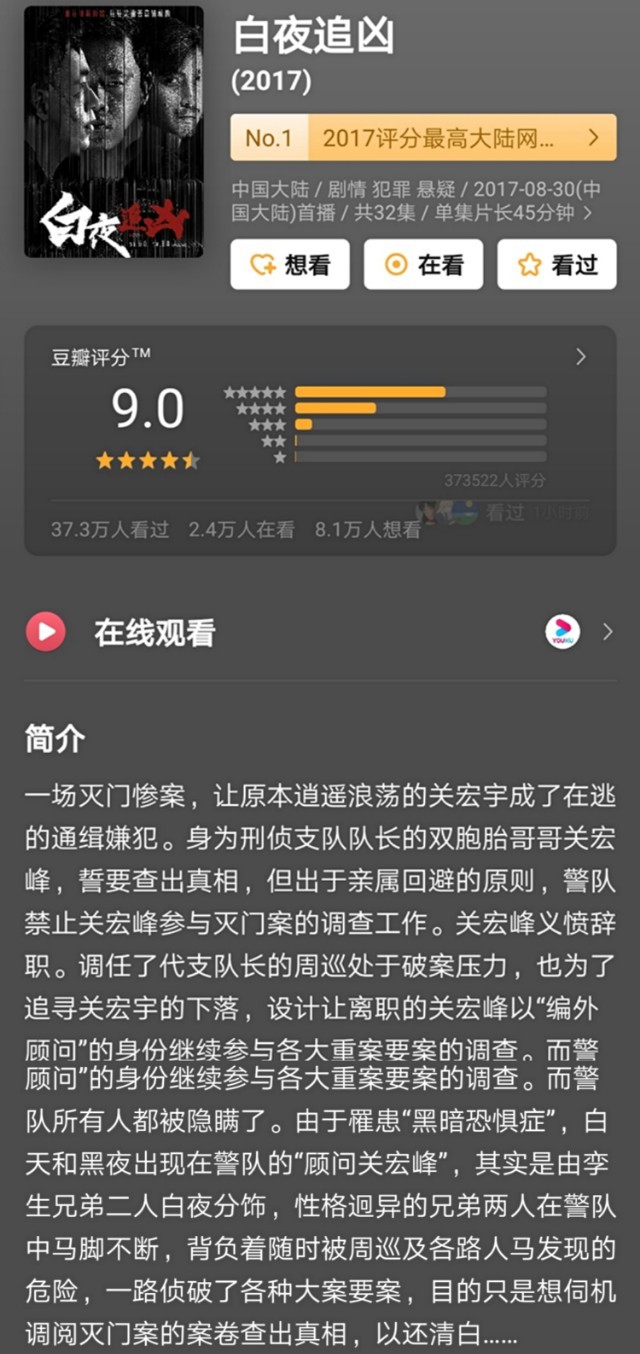
Task: Mark the show as 在看
Action: 423,264
